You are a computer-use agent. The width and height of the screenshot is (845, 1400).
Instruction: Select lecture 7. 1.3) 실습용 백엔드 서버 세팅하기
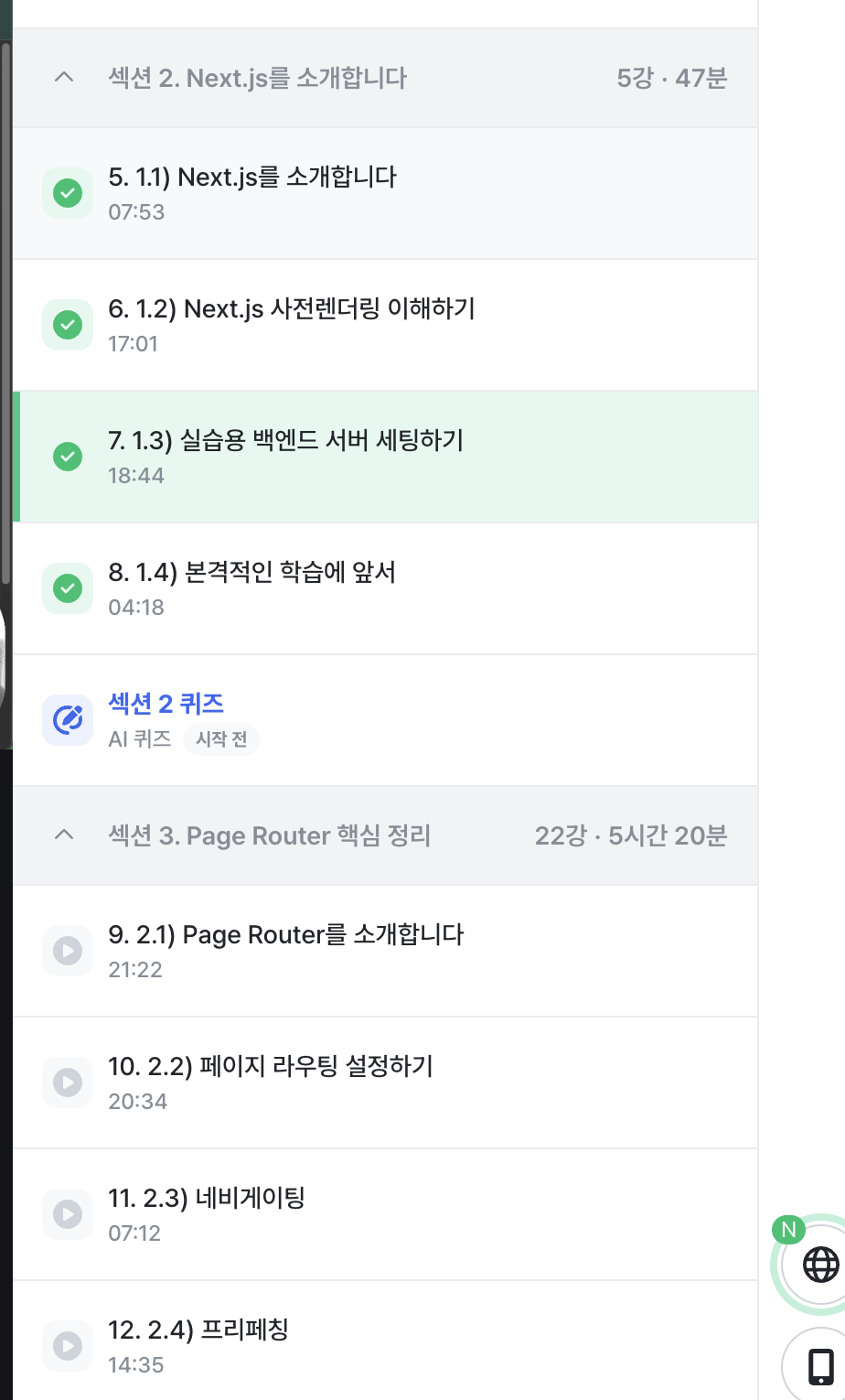(285, 441)
